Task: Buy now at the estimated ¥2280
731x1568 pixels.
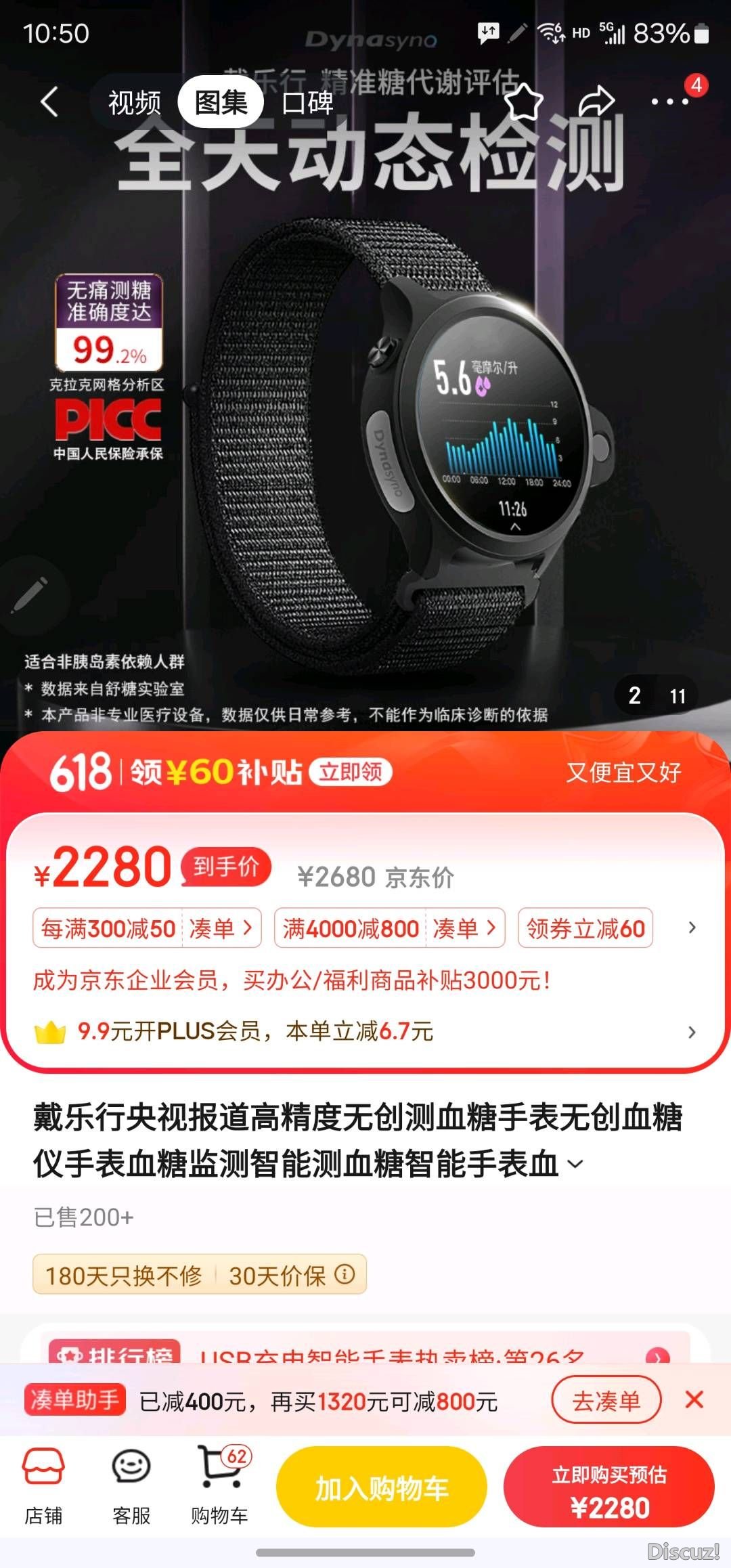Action: point(609,1487)
